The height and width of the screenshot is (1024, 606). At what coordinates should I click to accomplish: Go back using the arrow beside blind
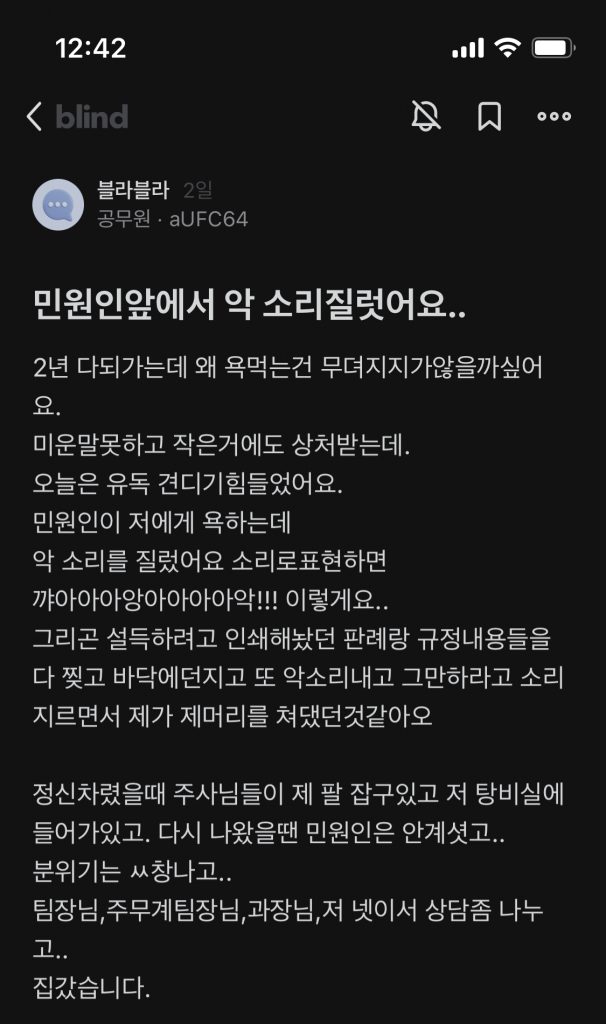pyautogui.click(x=34, y=117)
